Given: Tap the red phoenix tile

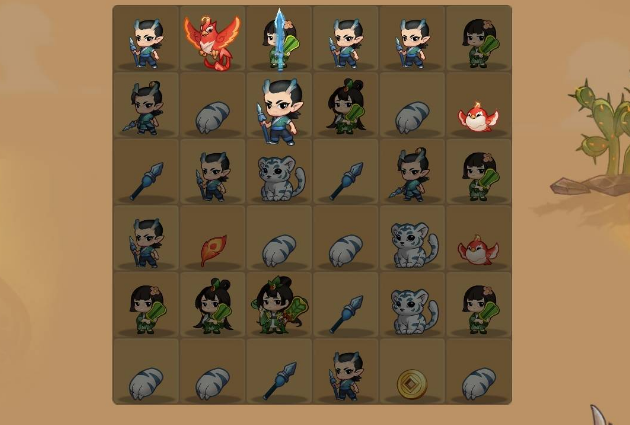Looking at the screenshot, I should click(212, 42).
